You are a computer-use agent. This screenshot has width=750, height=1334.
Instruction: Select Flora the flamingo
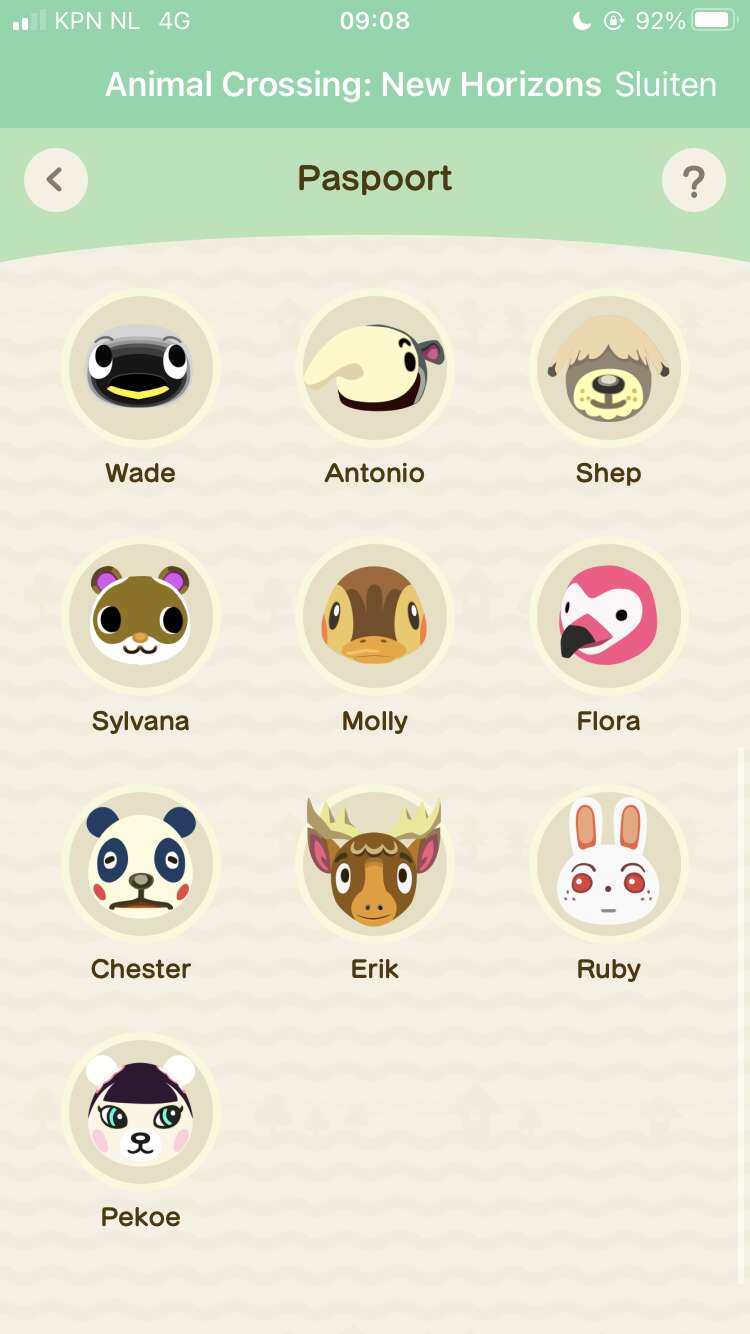pos(609,616)
